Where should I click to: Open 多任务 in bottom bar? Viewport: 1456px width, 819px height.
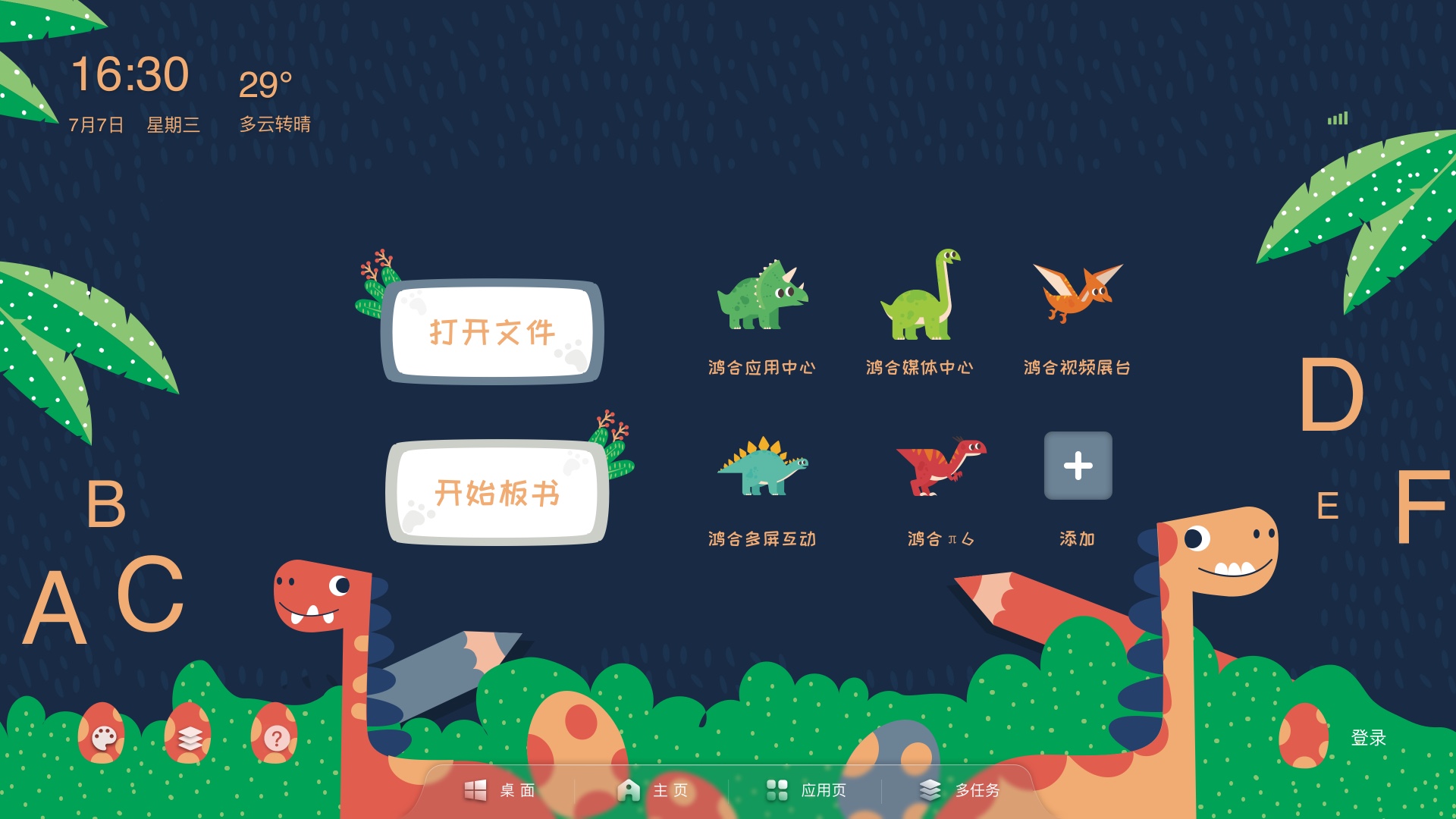click(x=960, y=790)
